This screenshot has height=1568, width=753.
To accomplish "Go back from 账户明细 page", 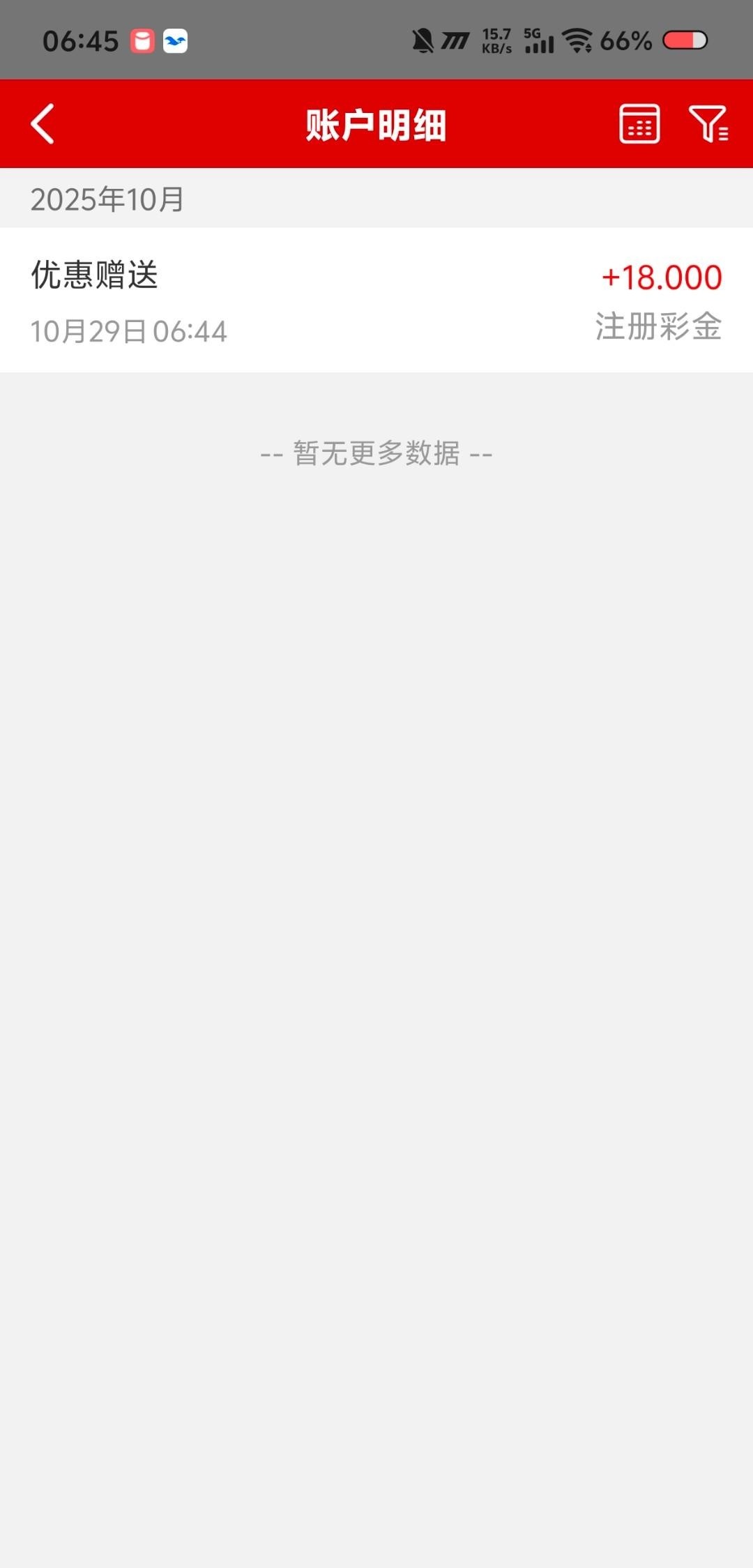I will 43,124.
